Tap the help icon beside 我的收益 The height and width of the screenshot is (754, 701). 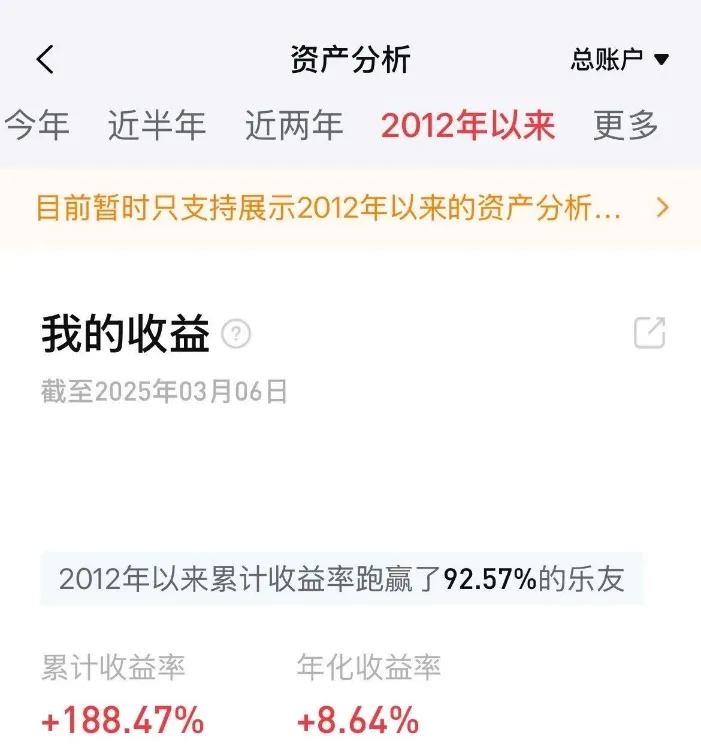pyautogui.click(x=236, y=335)
